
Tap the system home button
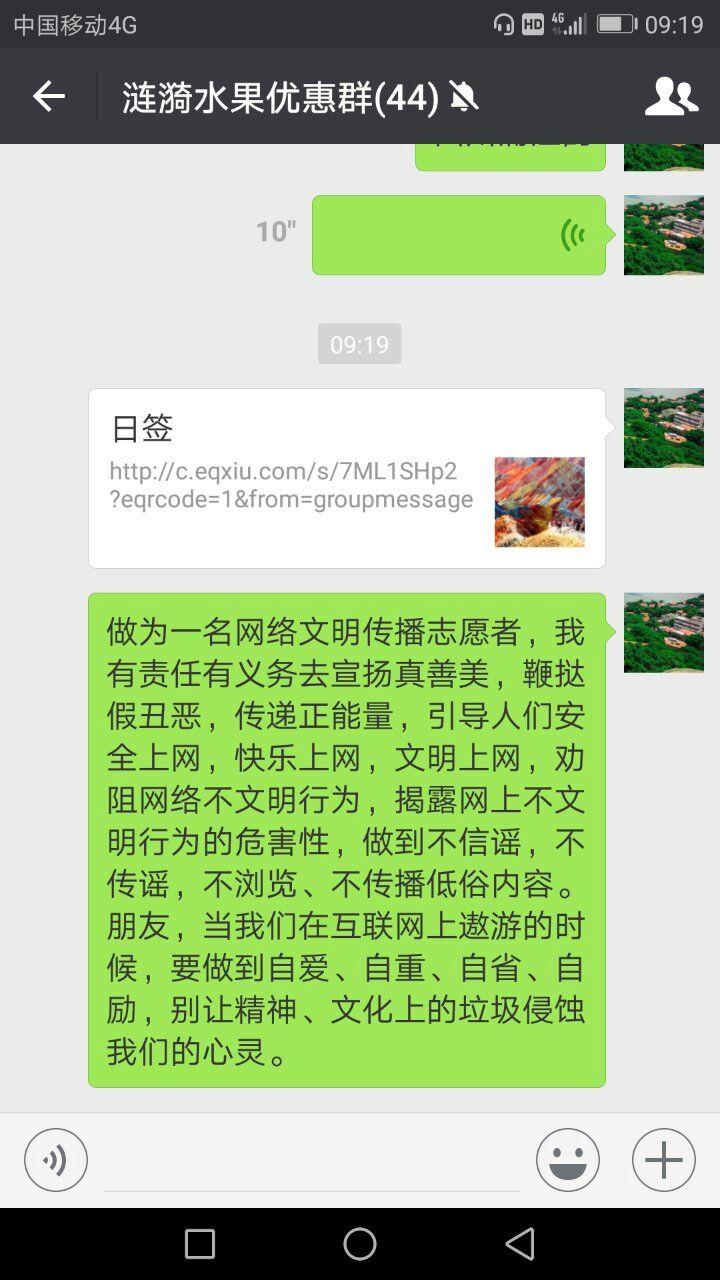point(360,1244)
